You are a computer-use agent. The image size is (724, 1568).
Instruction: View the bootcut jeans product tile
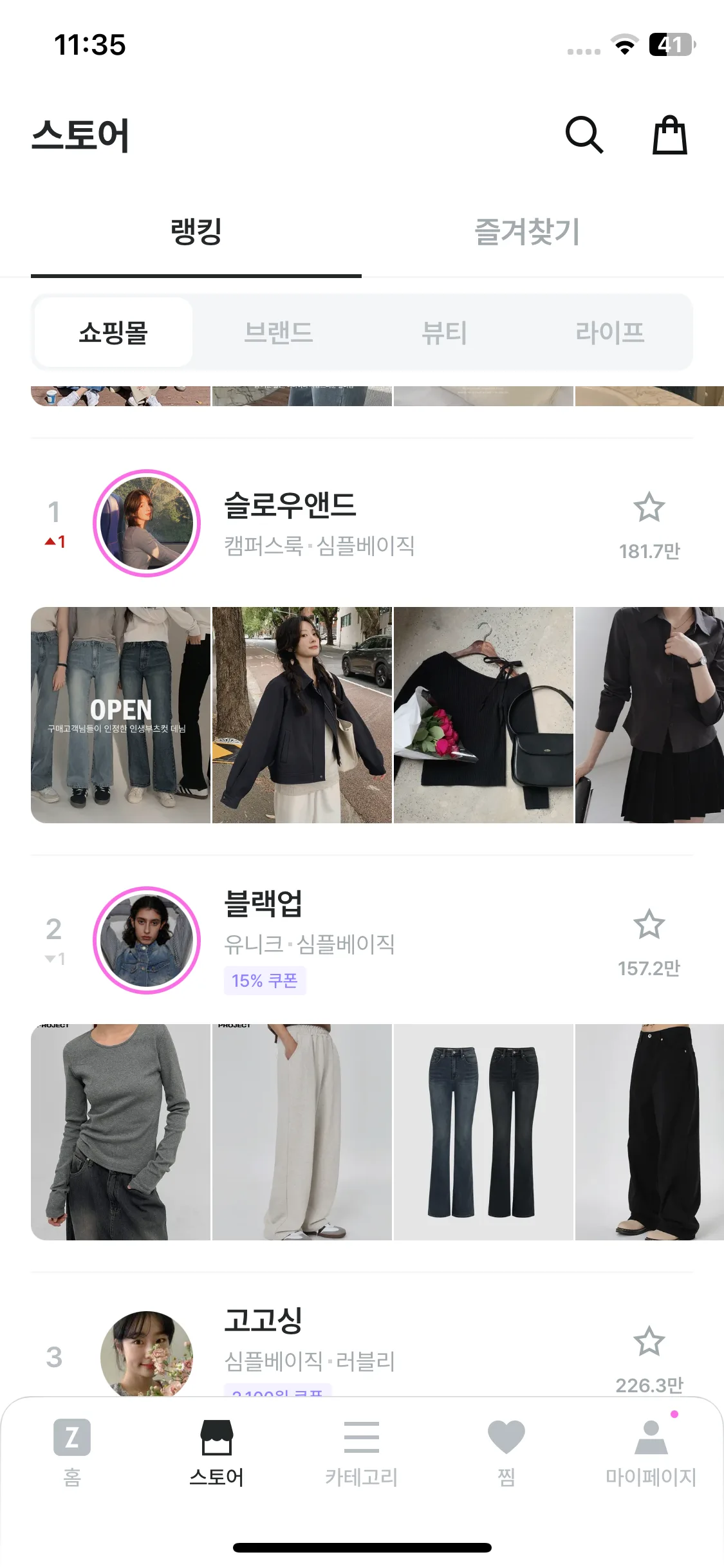[483, 1132]
